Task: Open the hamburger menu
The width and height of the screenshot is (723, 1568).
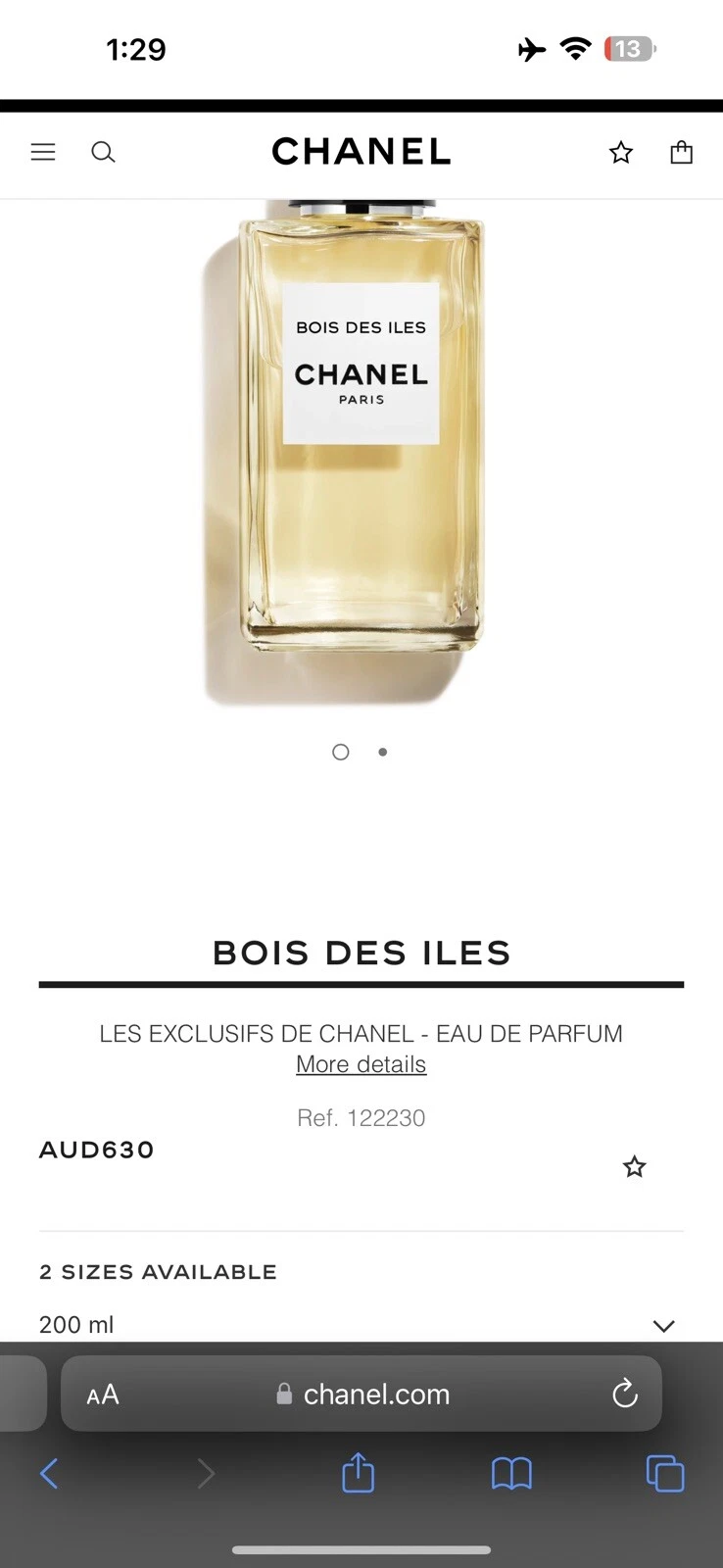Action: click(43, 152)
